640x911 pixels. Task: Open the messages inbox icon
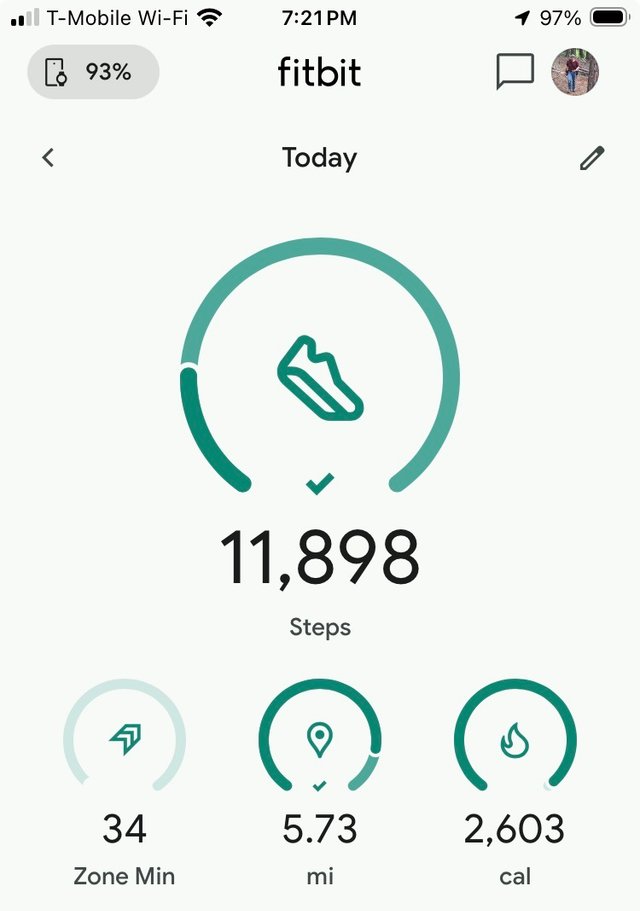(515, 72)
